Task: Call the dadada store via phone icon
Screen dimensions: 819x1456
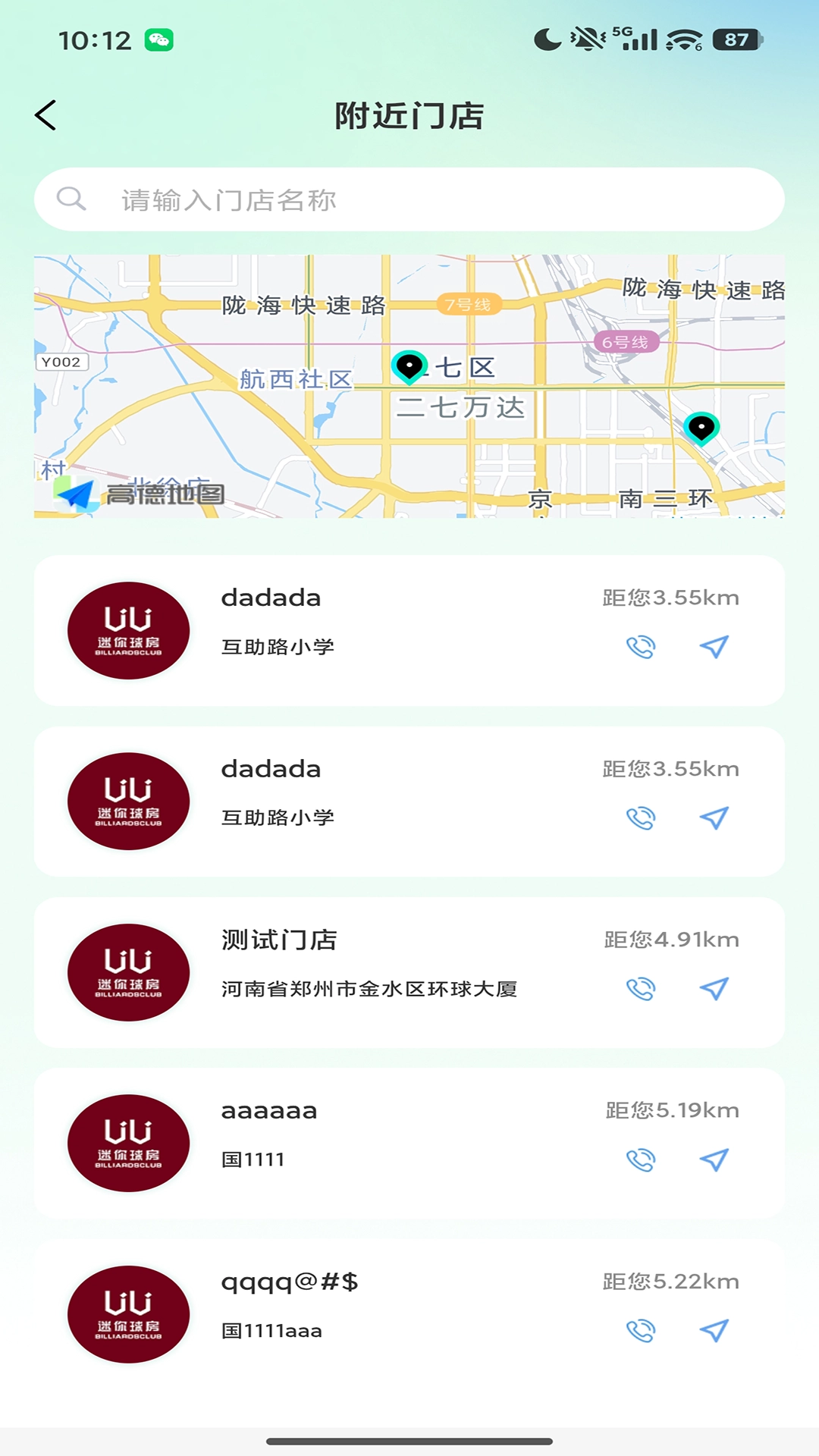Action: 641,648
